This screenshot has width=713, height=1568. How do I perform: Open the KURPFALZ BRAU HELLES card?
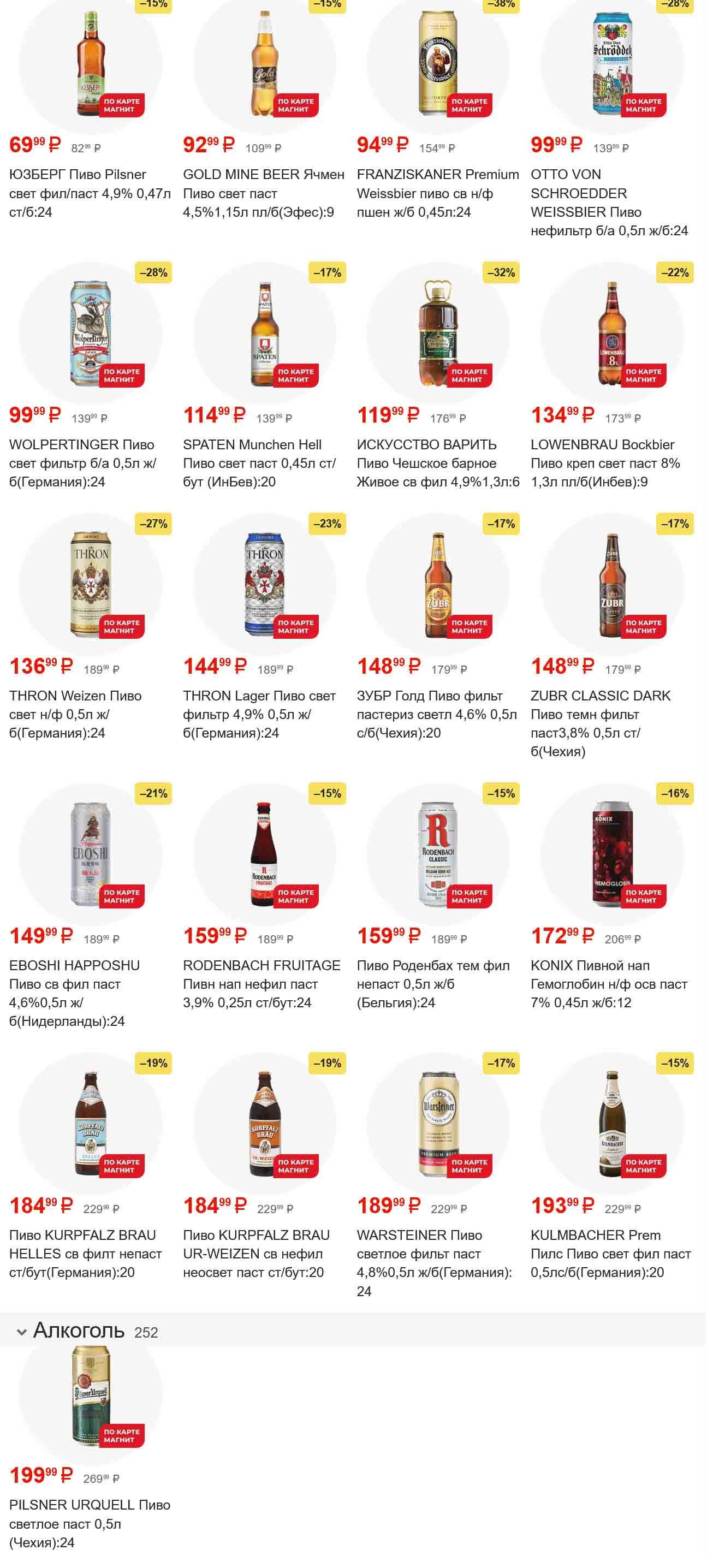[90, 1124]
